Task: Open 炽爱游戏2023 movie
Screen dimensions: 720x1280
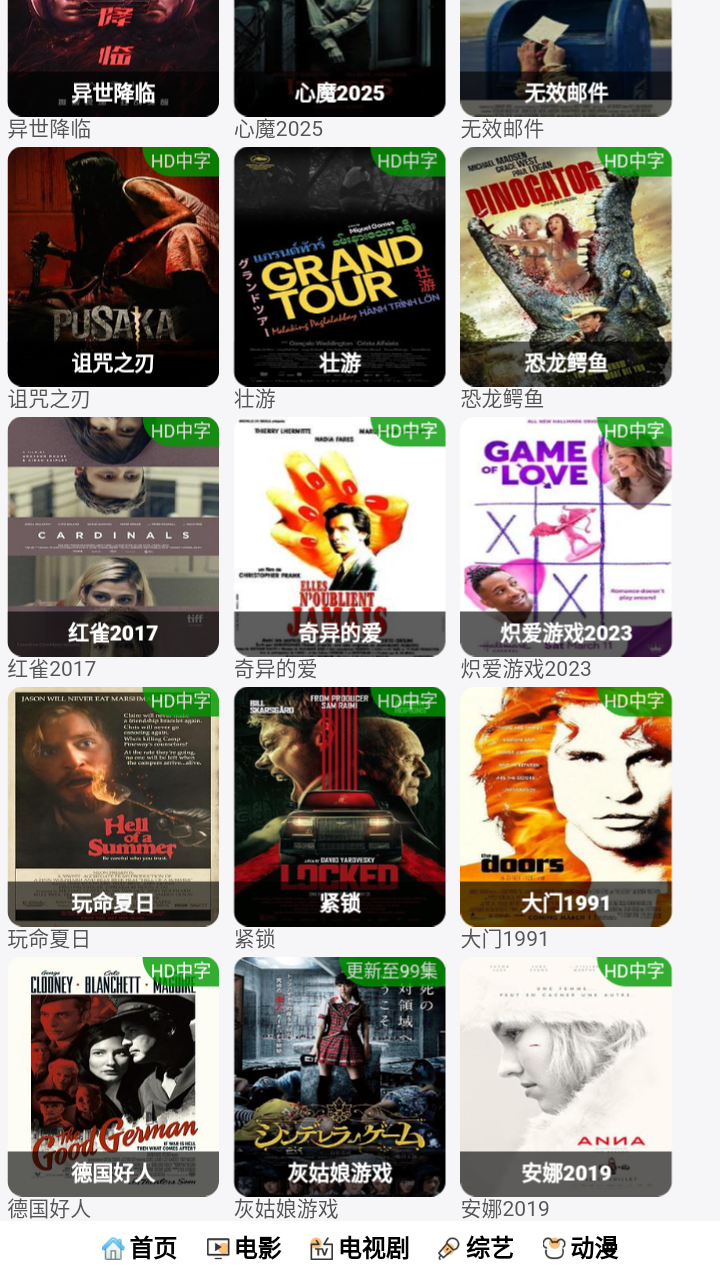Action: 565,536
